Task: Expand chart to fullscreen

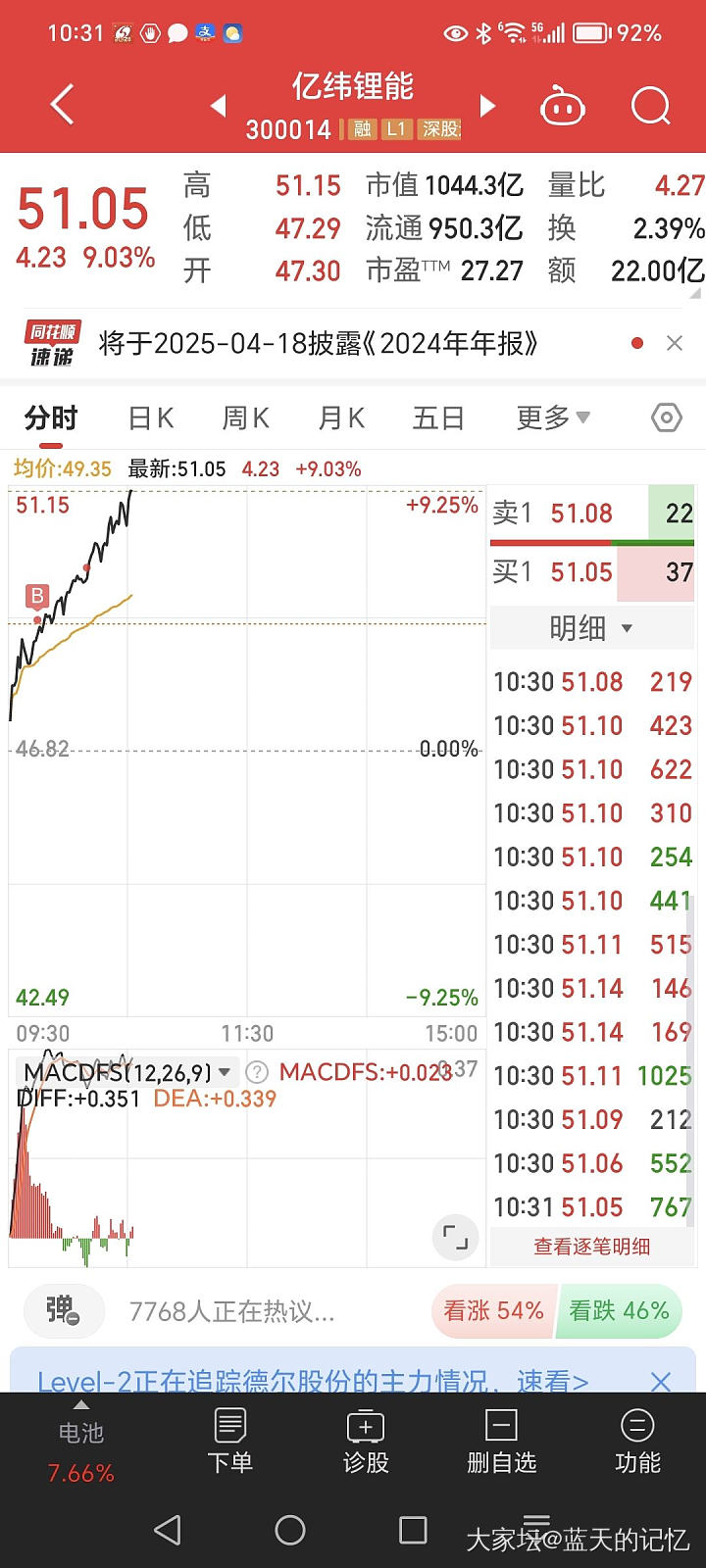Action: pos(455,1237)
